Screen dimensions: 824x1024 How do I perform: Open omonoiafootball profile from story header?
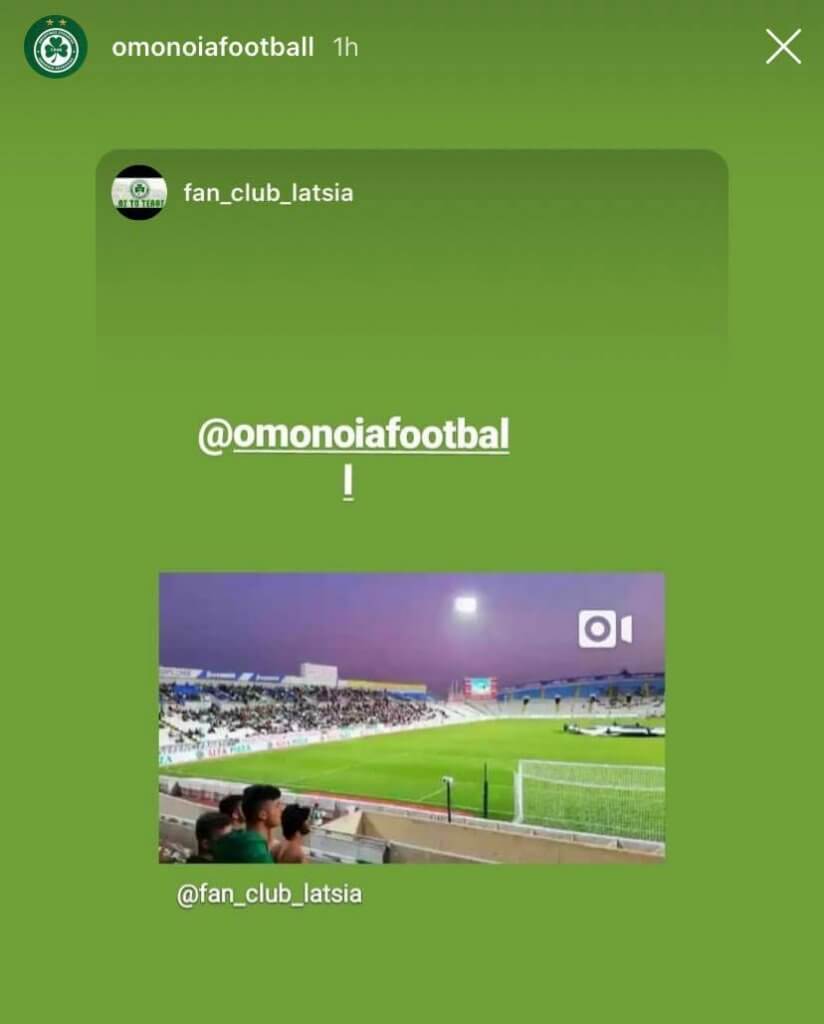pyautogui.click(x=212, y=47)
